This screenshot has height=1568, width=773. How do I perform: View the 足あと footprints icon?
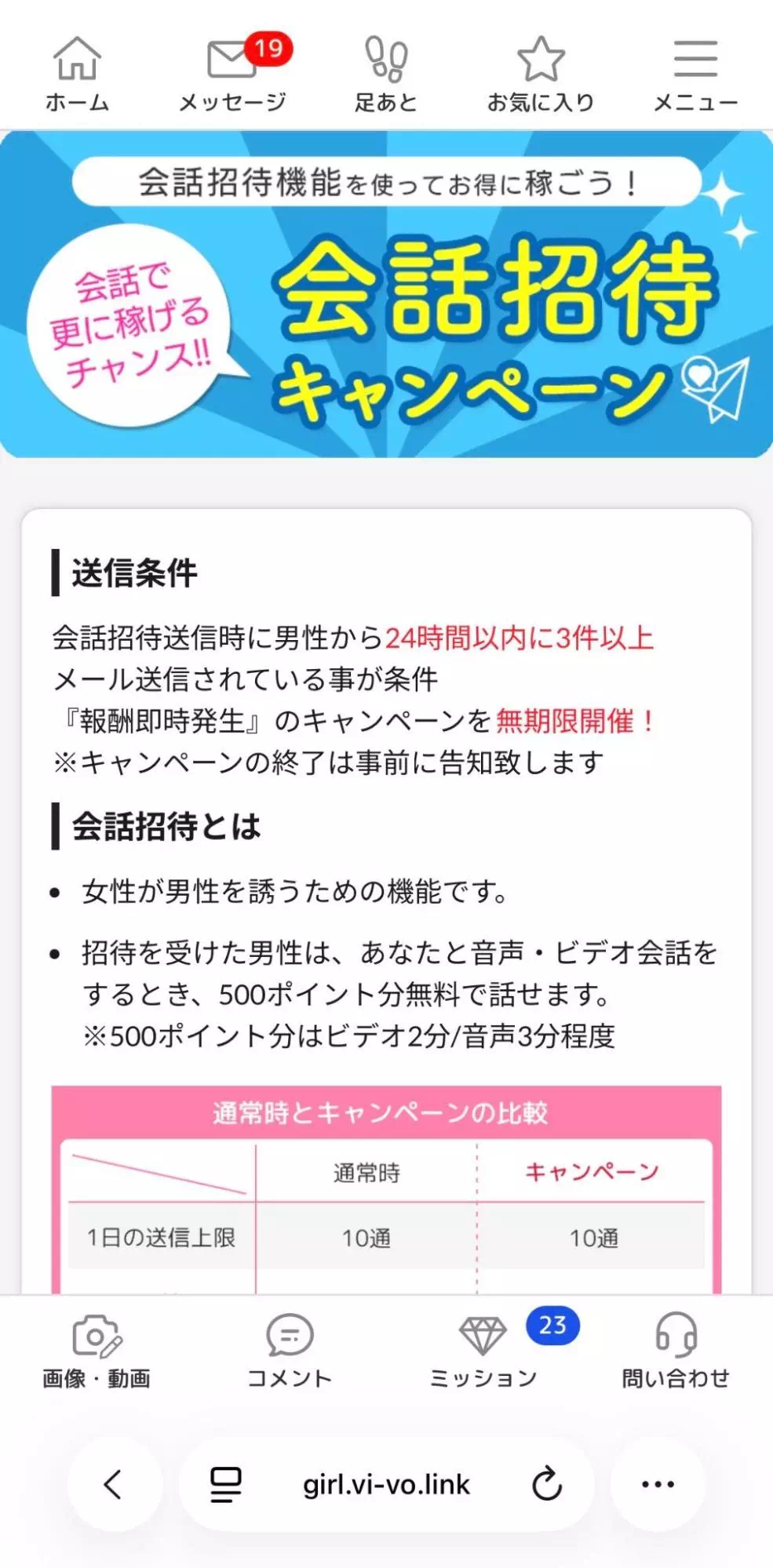pos(385,59)
